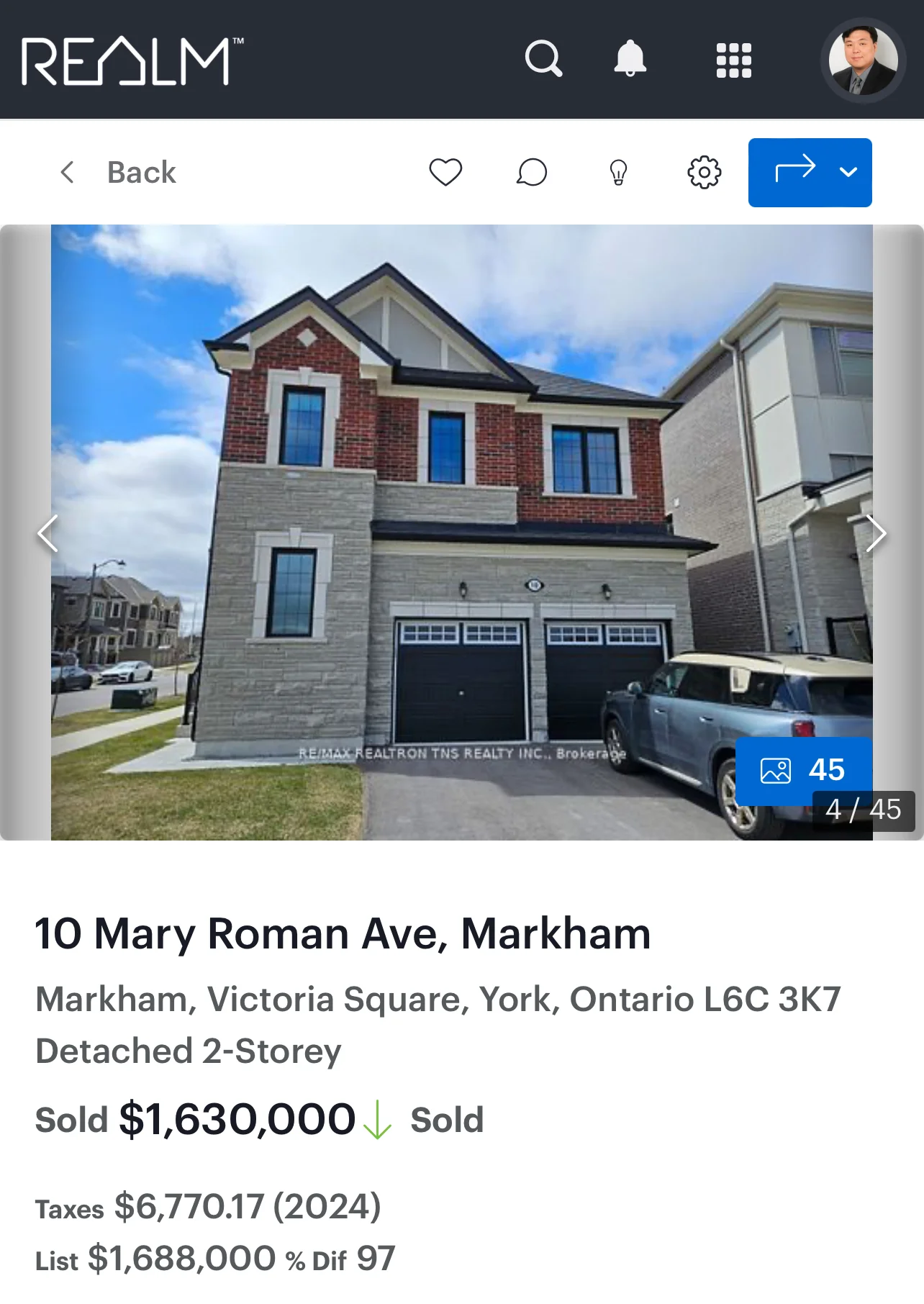Open the notifications bell
Viewport: 924px width, 1304px height.
coord(630,59)
